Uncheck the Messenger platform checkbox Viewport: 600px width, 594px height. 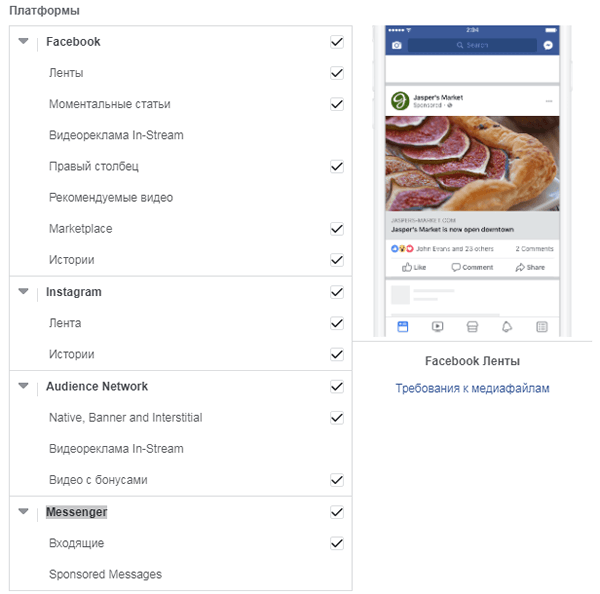[x=336, y=512]
